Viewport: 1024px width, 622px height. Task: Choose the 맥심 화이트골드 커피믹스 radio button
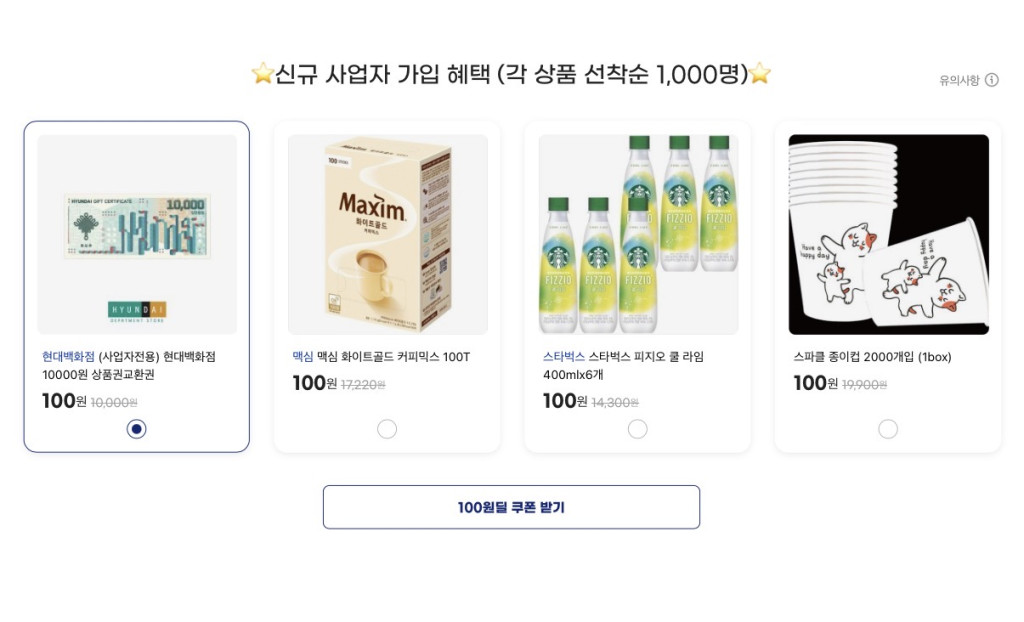[x=387, y=429]
